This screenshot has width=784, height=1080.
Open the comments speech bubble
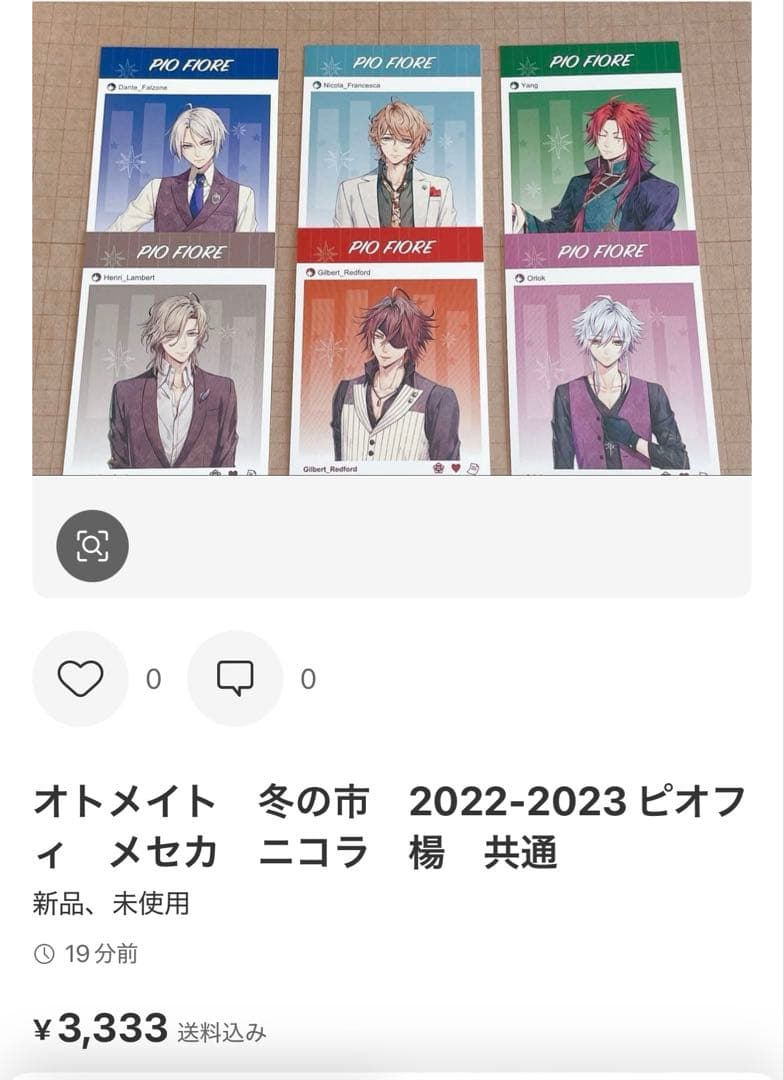click(235, 679)
